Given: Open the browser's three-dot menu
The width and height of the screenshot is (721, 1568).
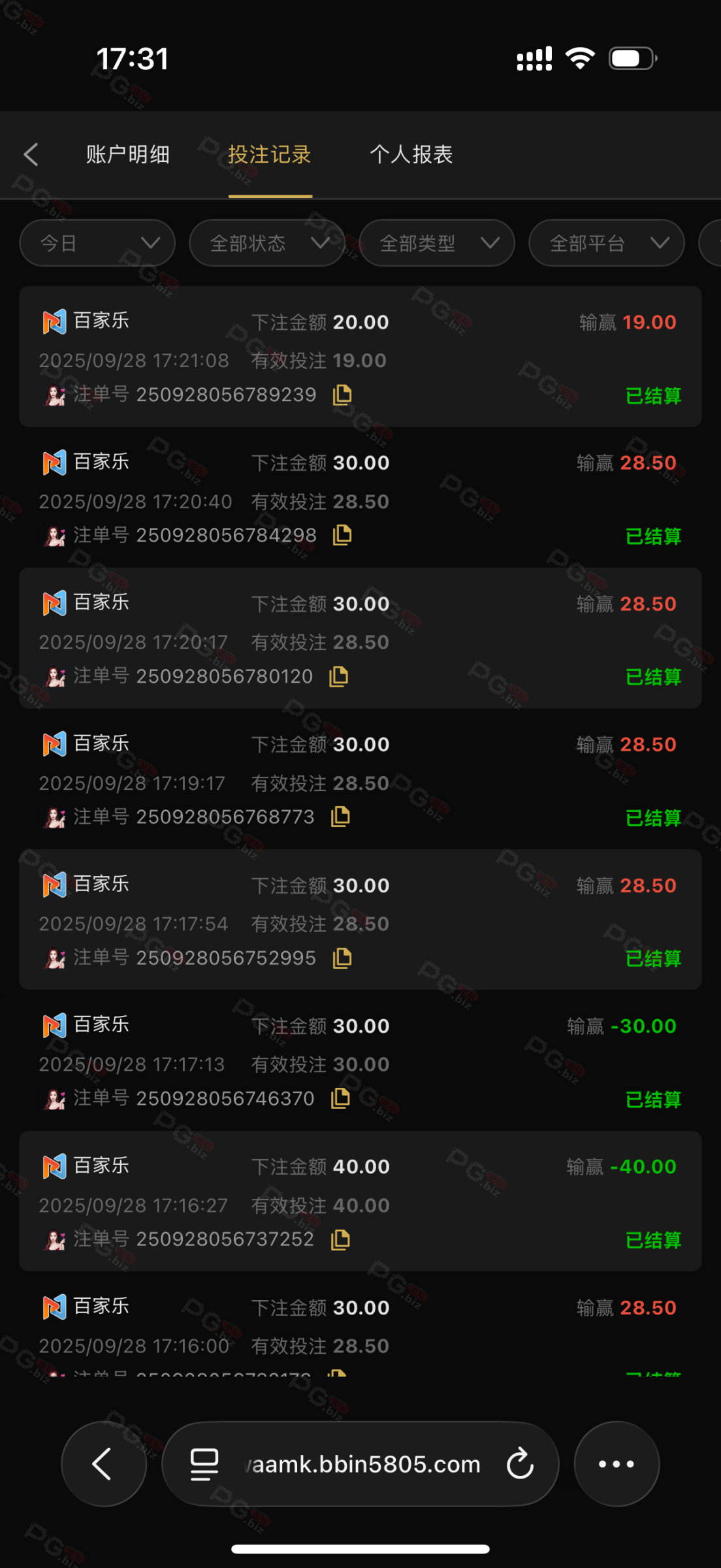Looking at the screenshot, I should (x=616, y=1463).
